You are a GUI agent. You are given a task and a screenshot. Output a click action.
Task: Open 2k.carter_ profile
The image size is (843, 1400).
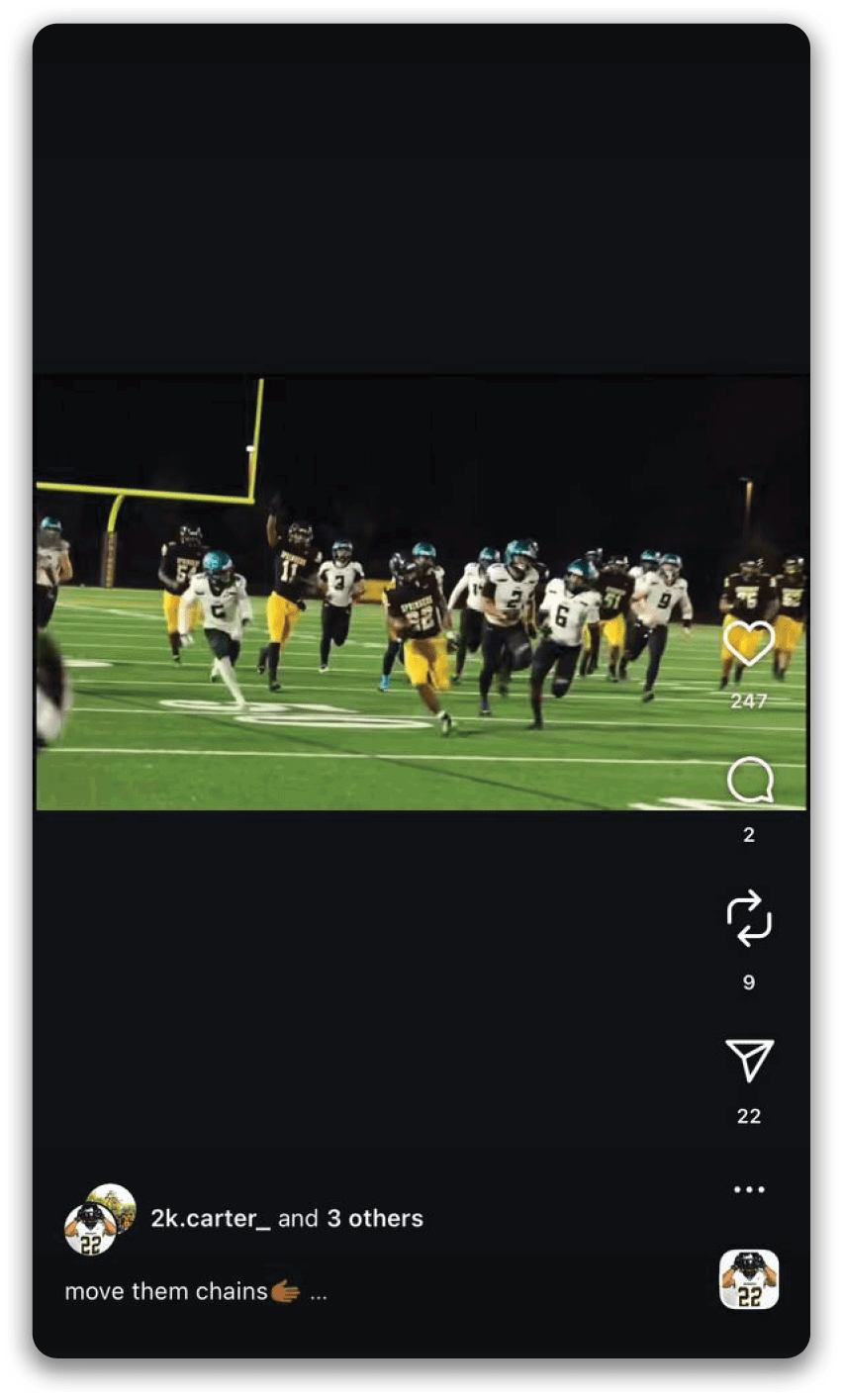pos(210,1218)
